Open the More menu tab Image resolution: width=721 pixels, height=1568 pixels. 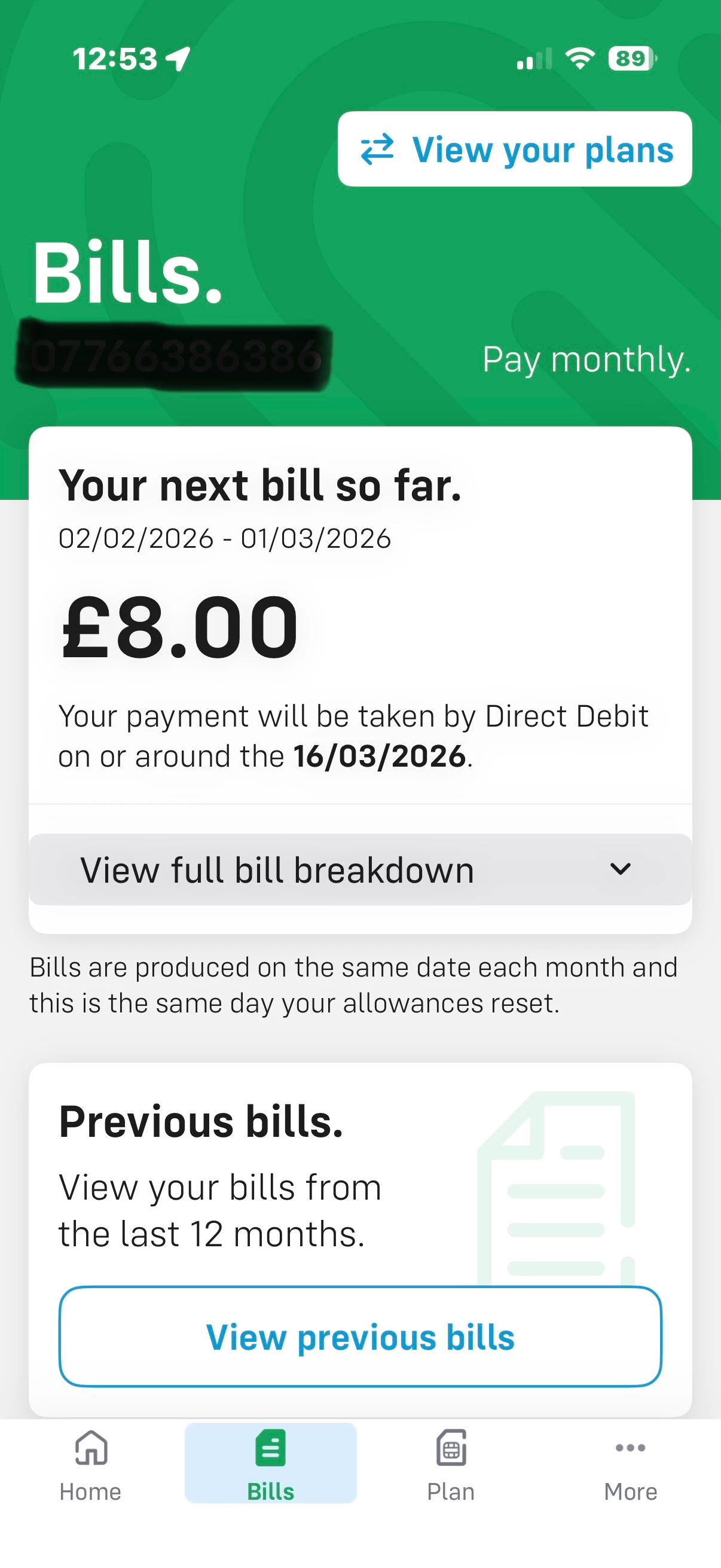[x=630, y=1464]
